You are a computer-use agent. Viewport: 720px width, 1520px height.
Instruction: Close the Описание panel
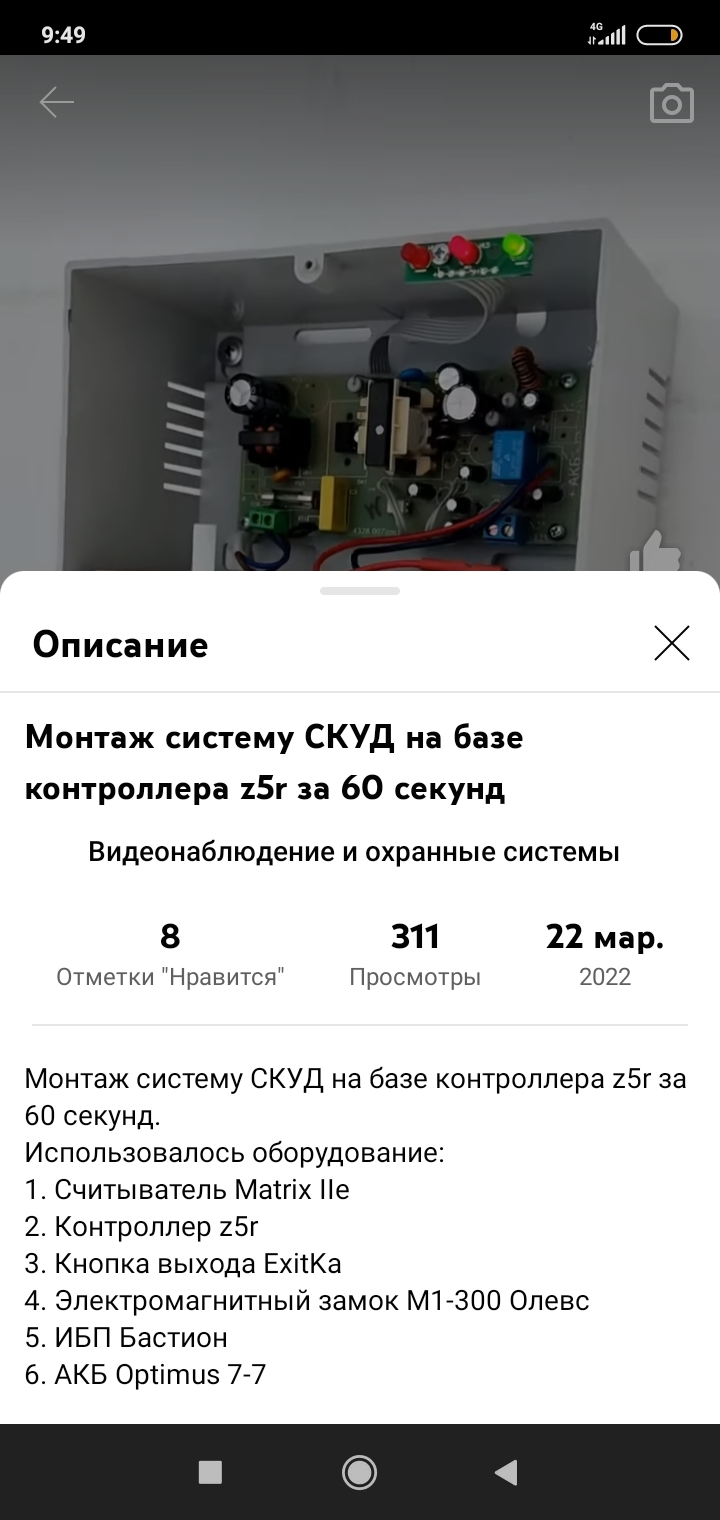671,643
